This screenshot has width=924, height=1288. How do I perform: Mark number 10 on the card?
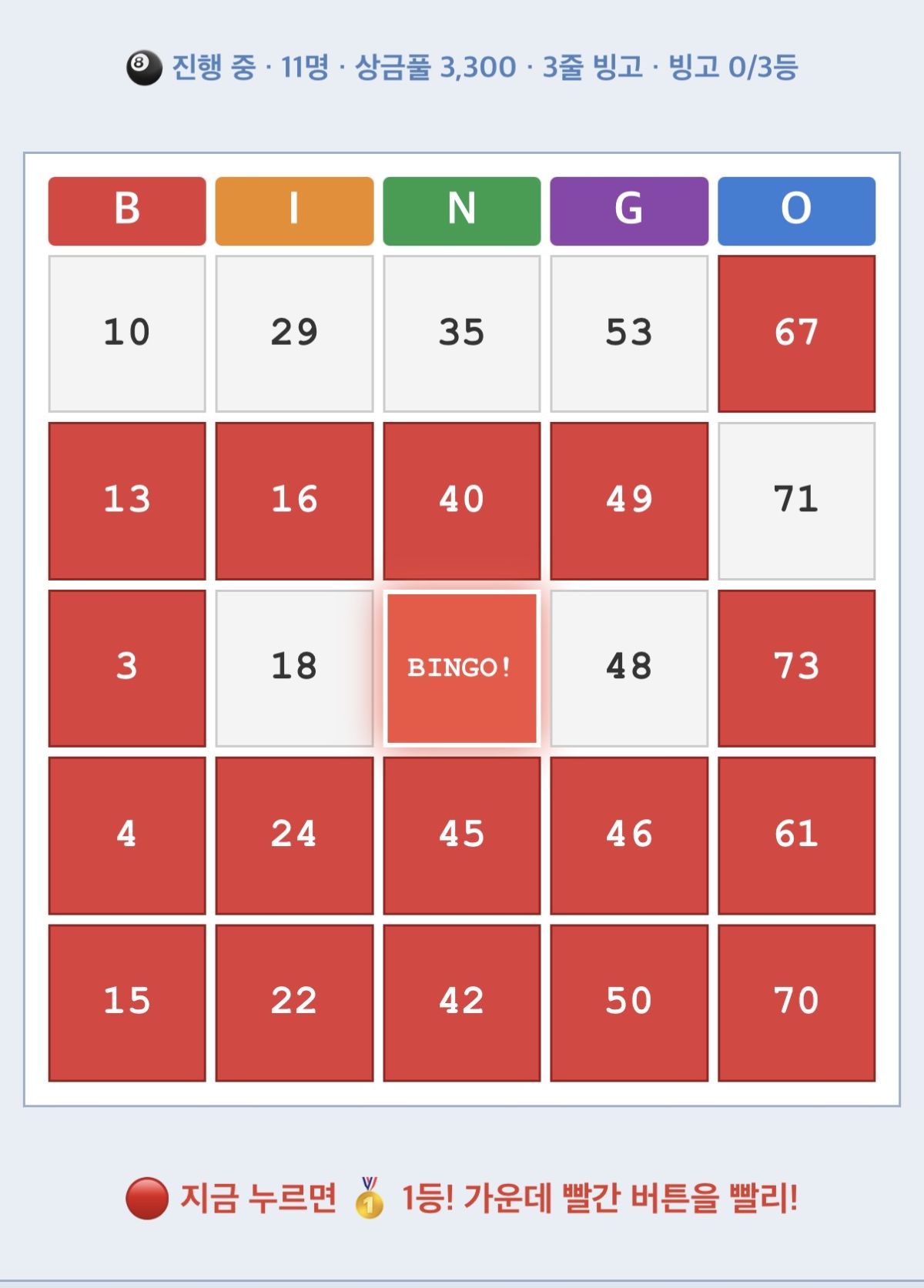tap(127, 333)
